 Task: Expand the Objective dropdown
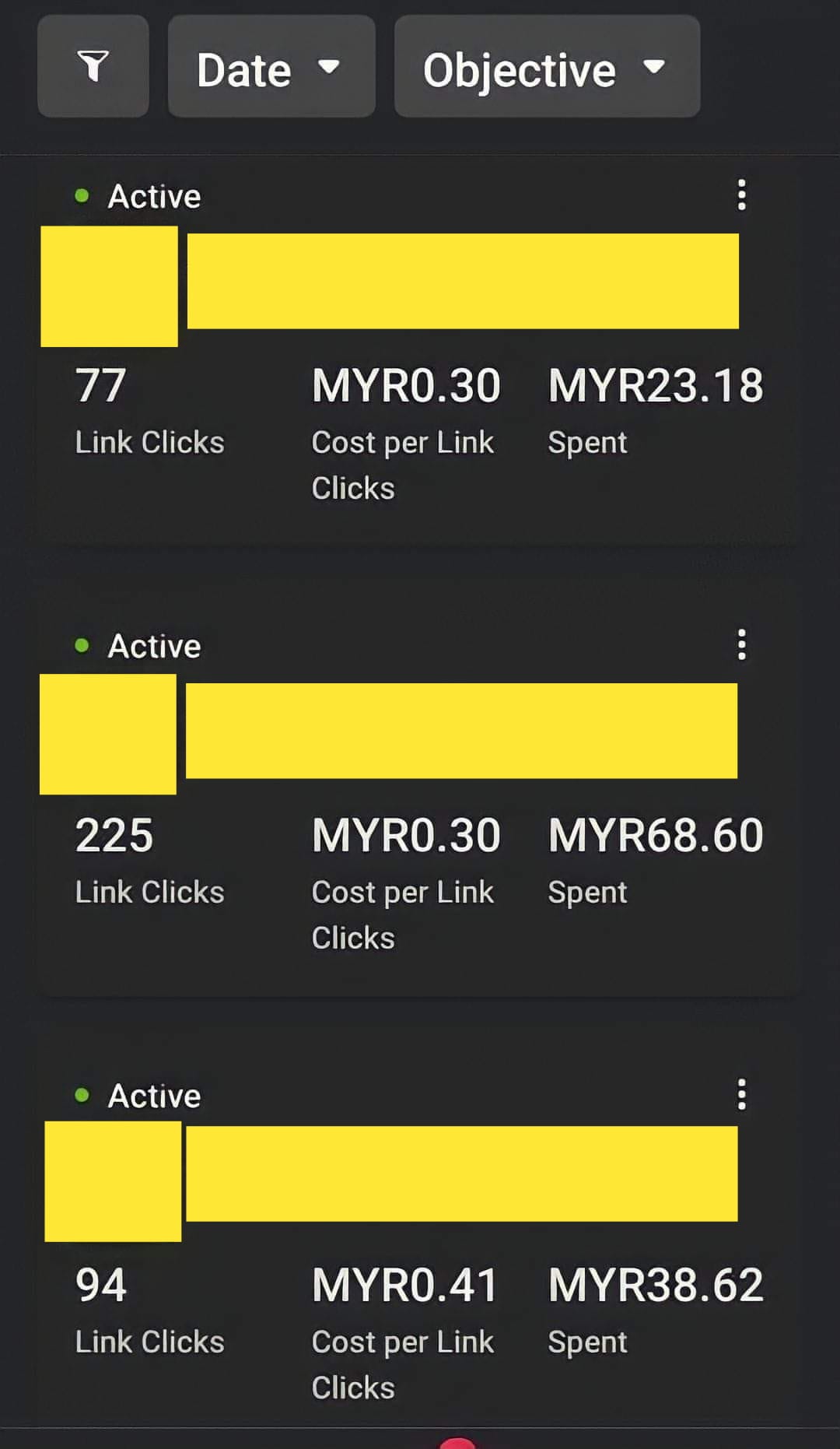tap(546, 68)
